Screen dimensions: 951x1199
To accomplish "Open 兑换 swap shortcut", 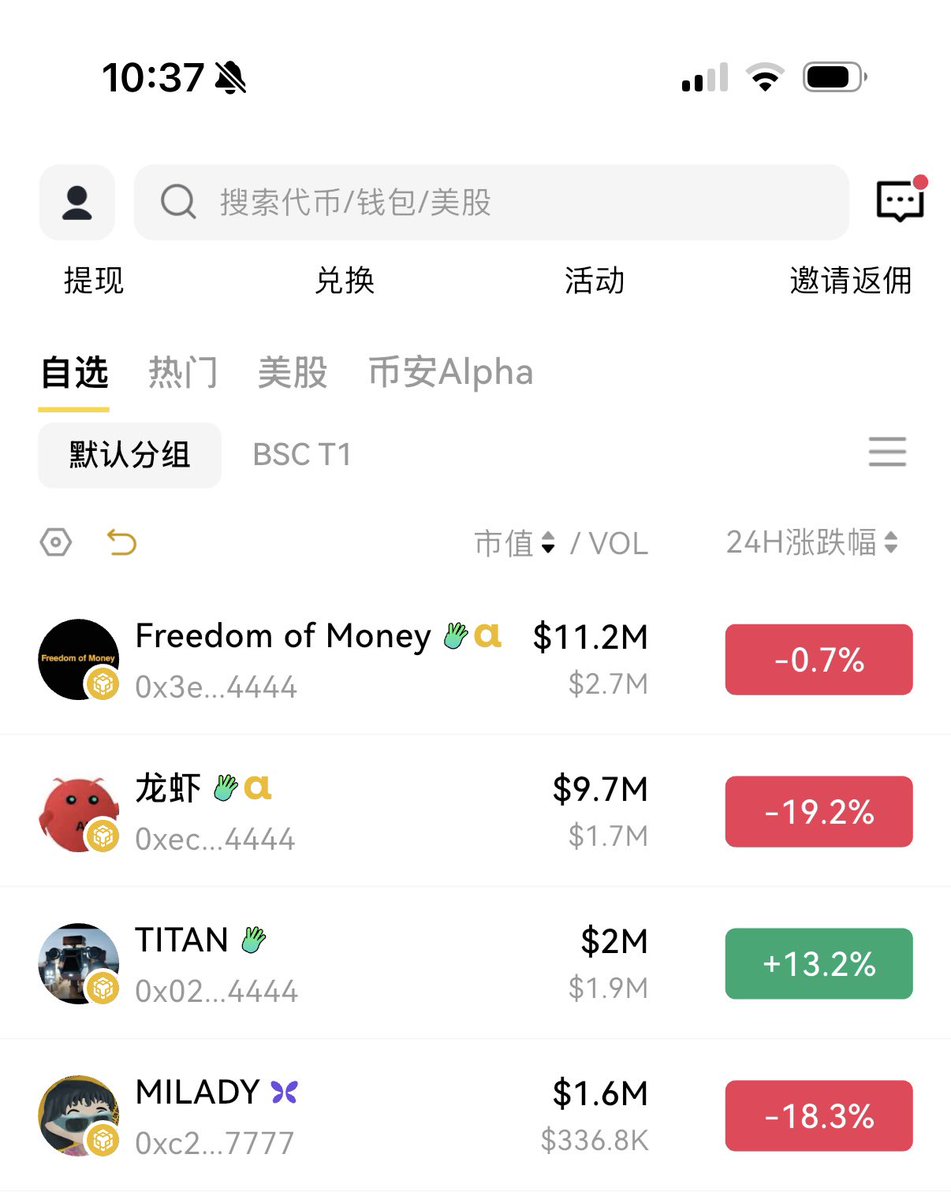I will [344, 281].
